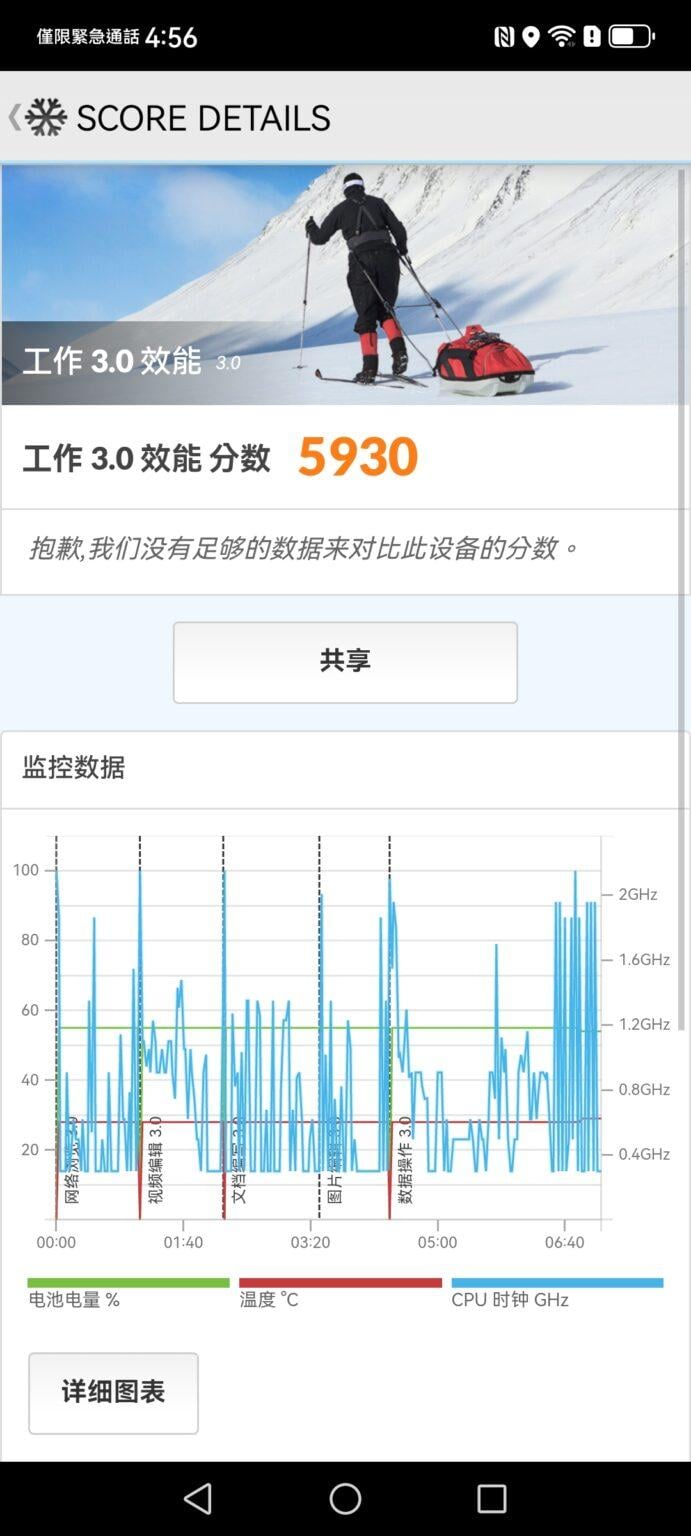Go back from Score Details
This screenshot has width=691, height=1536.
(15, 118)
